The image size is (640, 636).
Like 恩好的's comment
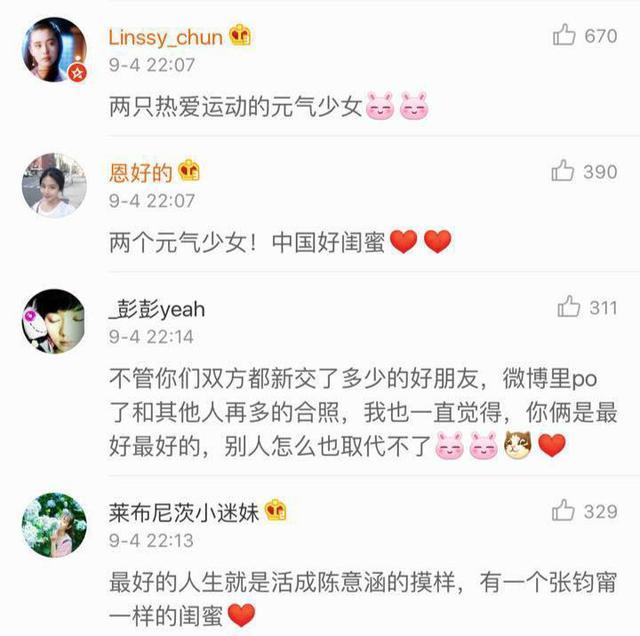pos(563,172)
